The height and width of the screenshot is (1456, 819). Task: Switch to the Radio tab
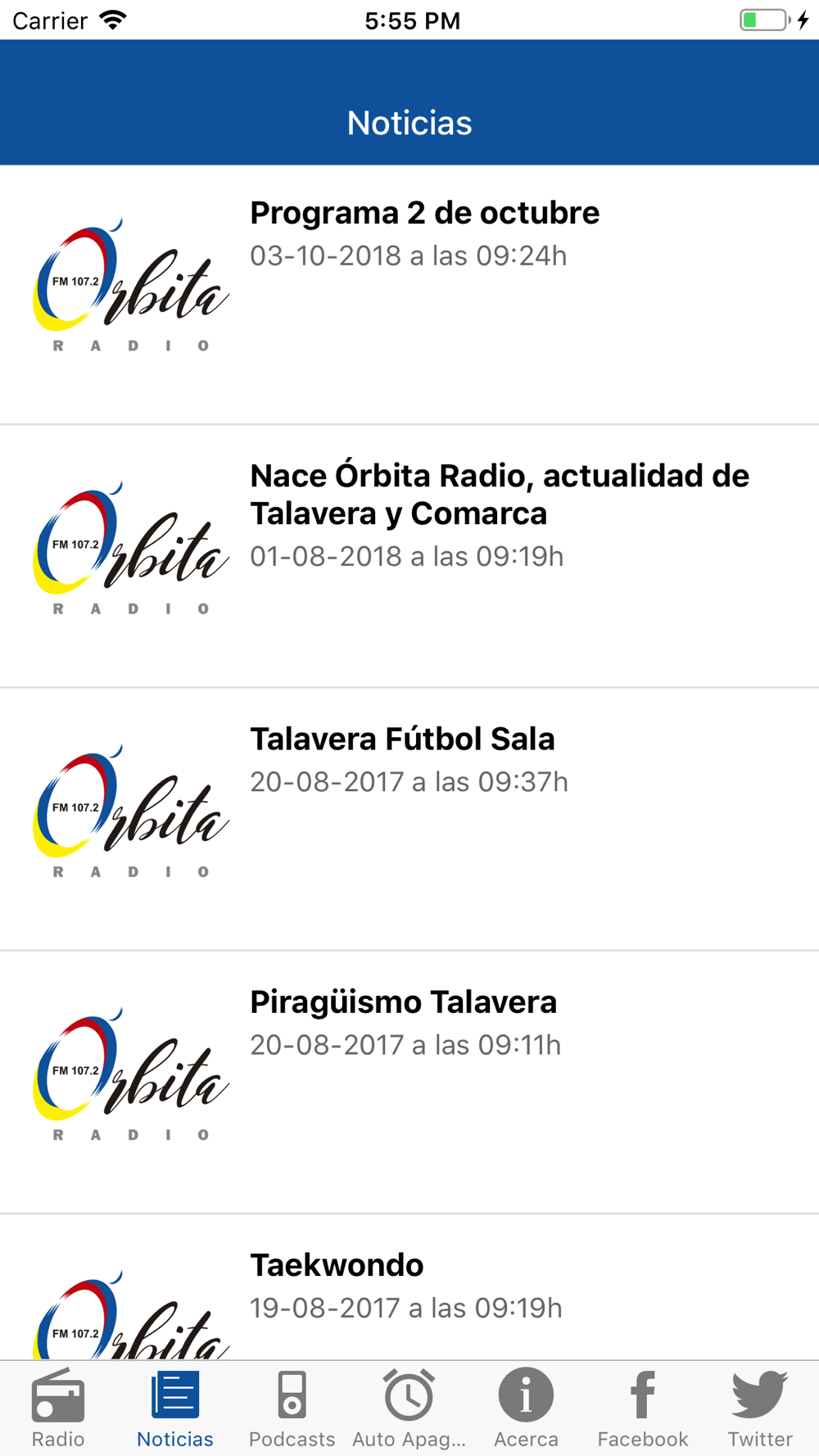pos(58,1409)
